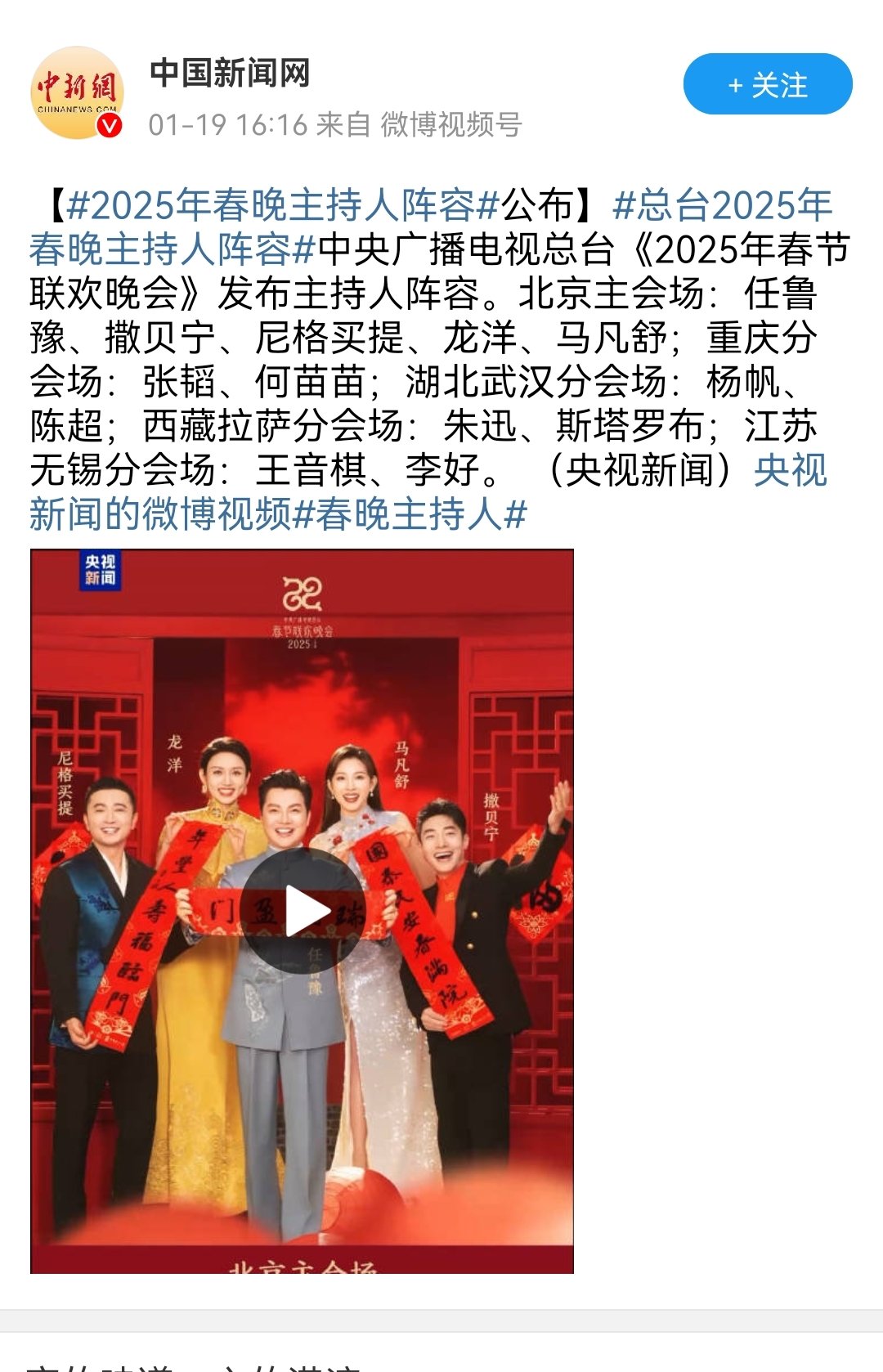Open the 中国新闻网 account name
Screen dimensions: 883x1372
[230, 74]
